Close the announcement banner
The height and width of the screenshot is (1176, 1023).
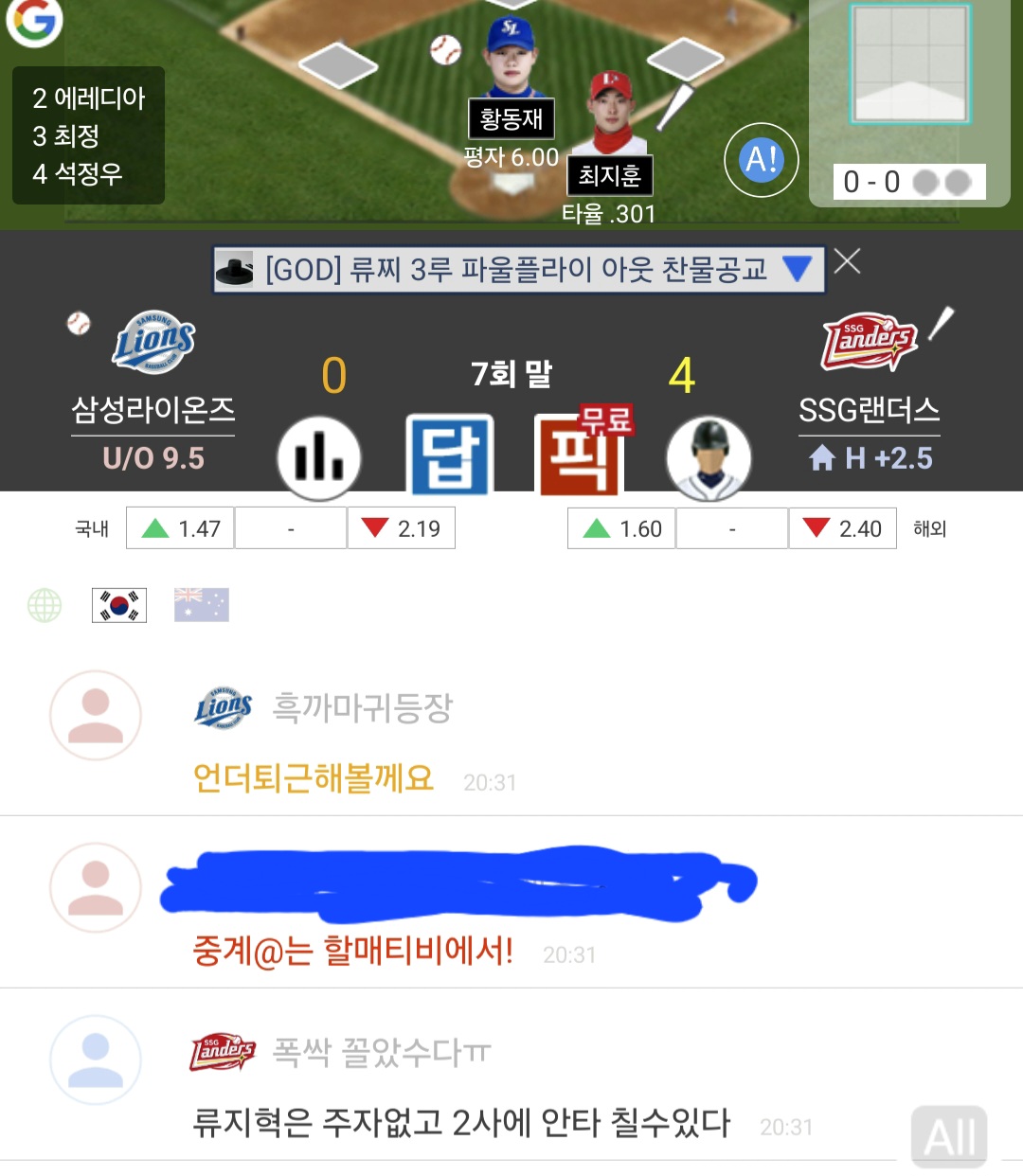[847, 261]
